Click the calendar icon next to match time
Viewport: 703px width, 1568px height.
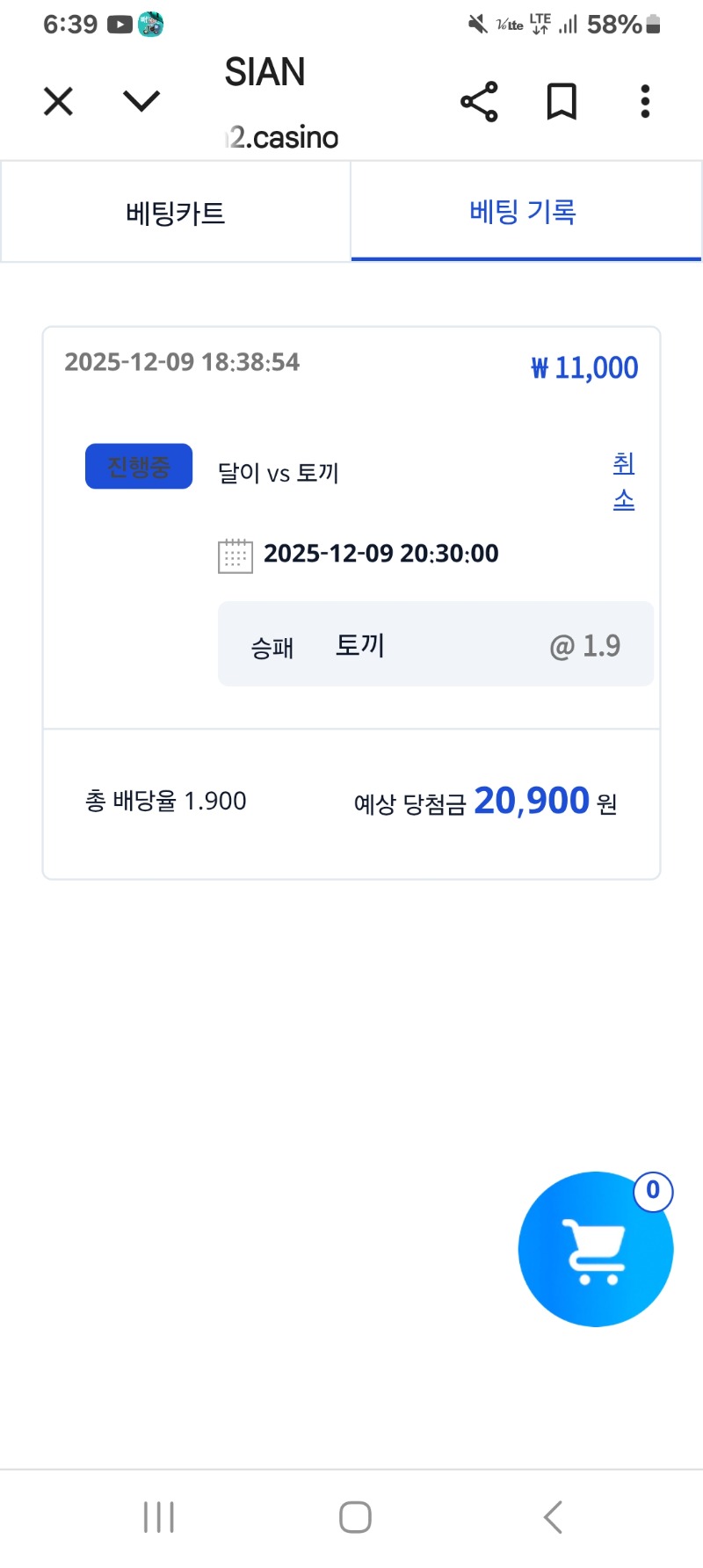(234, 555)
